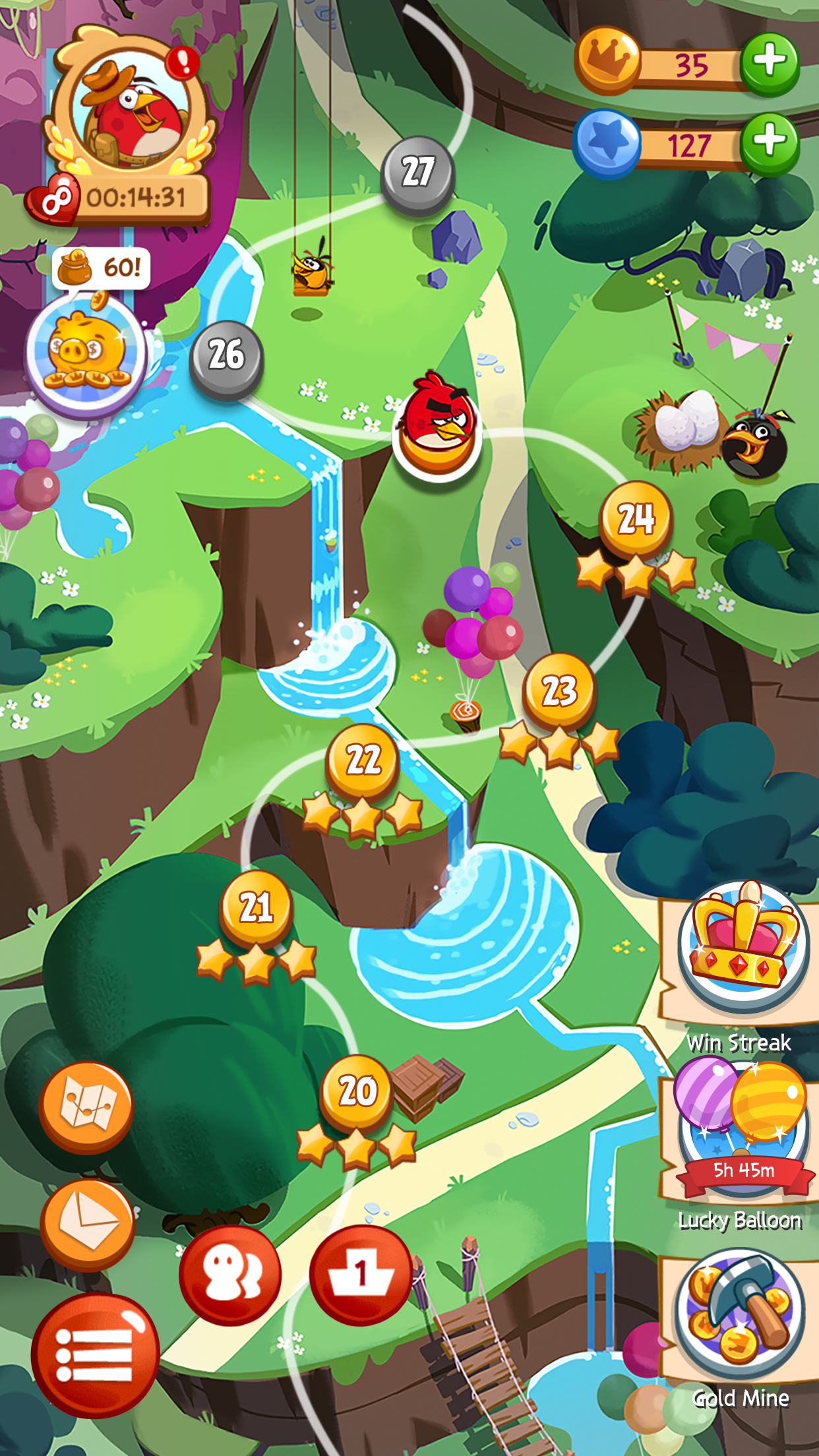This screenshot has height=1456, width=819.
Task: Open the leaderboard podium button
Action: coord(360,1275)
